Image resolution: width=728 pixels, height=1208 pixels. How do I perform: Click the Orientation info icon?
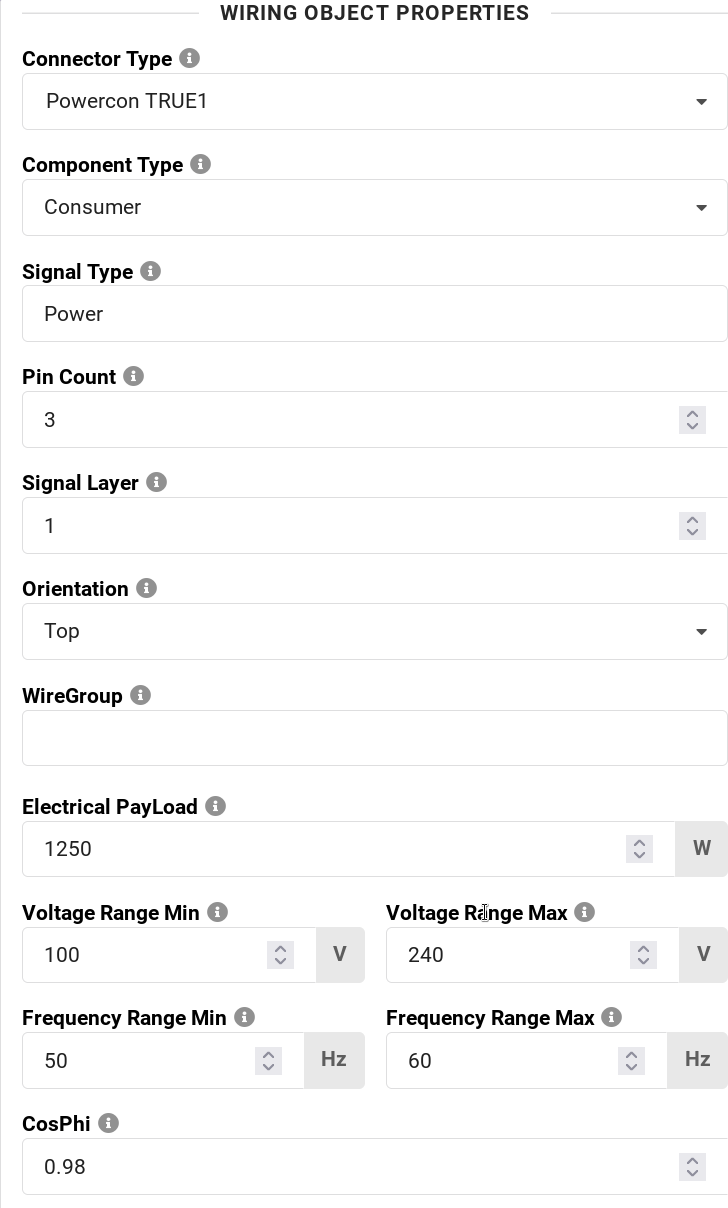146,589
